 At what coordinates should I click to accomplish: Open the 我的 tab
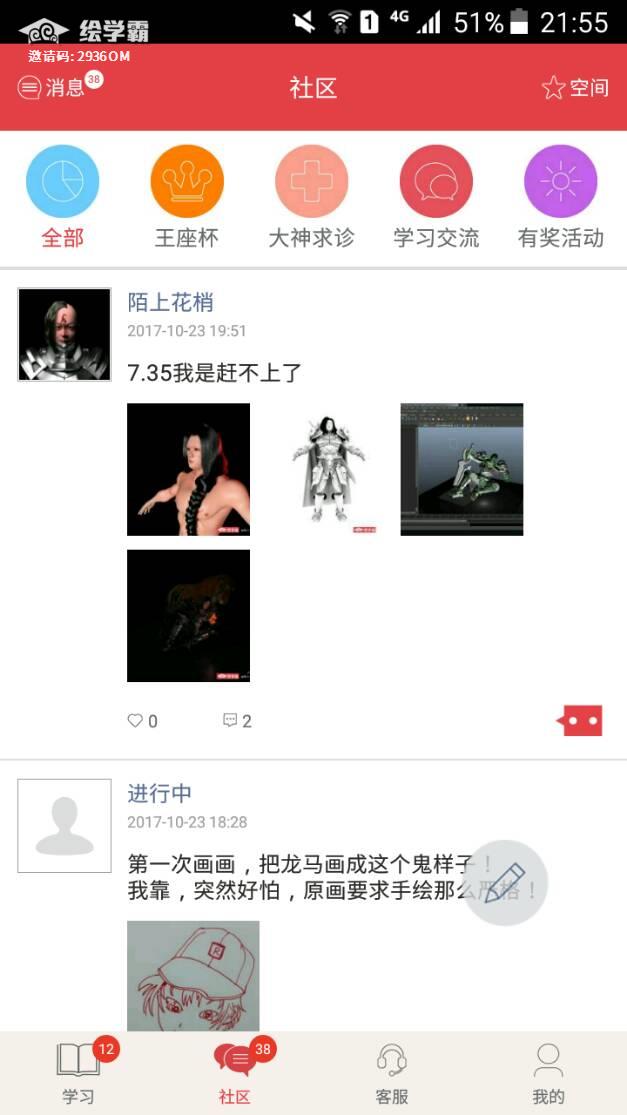[548, 1073]
